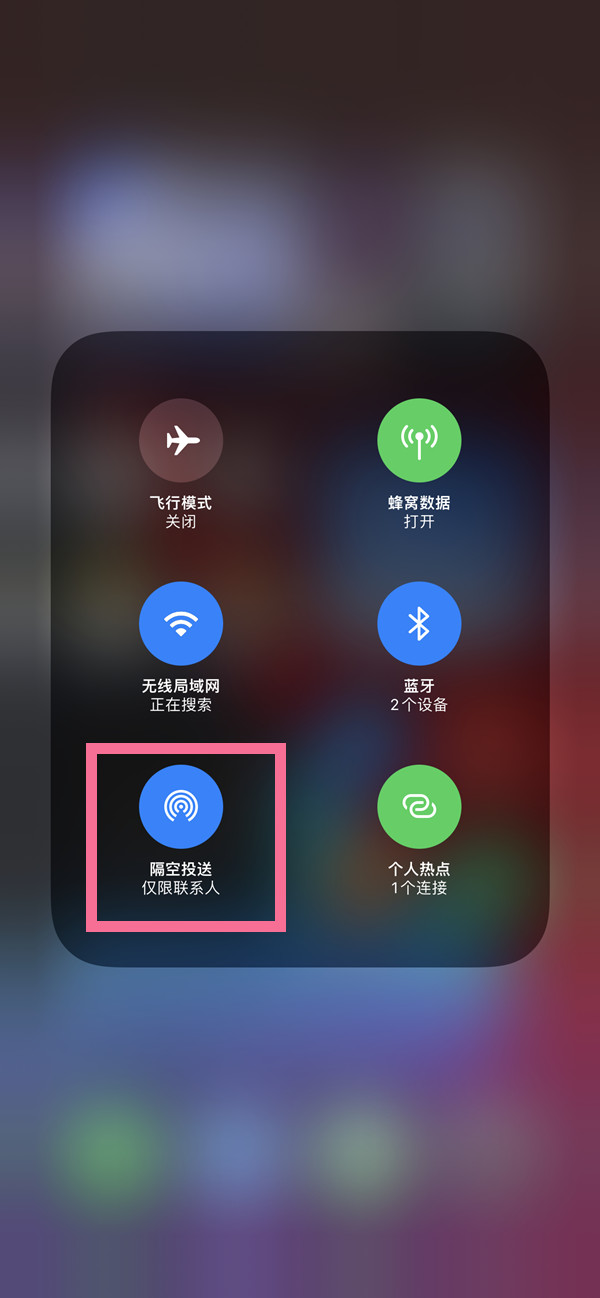Toggle Personal Hotspot (个人热点)
This screenshot has width=600, height=1298.
point(419,806)
